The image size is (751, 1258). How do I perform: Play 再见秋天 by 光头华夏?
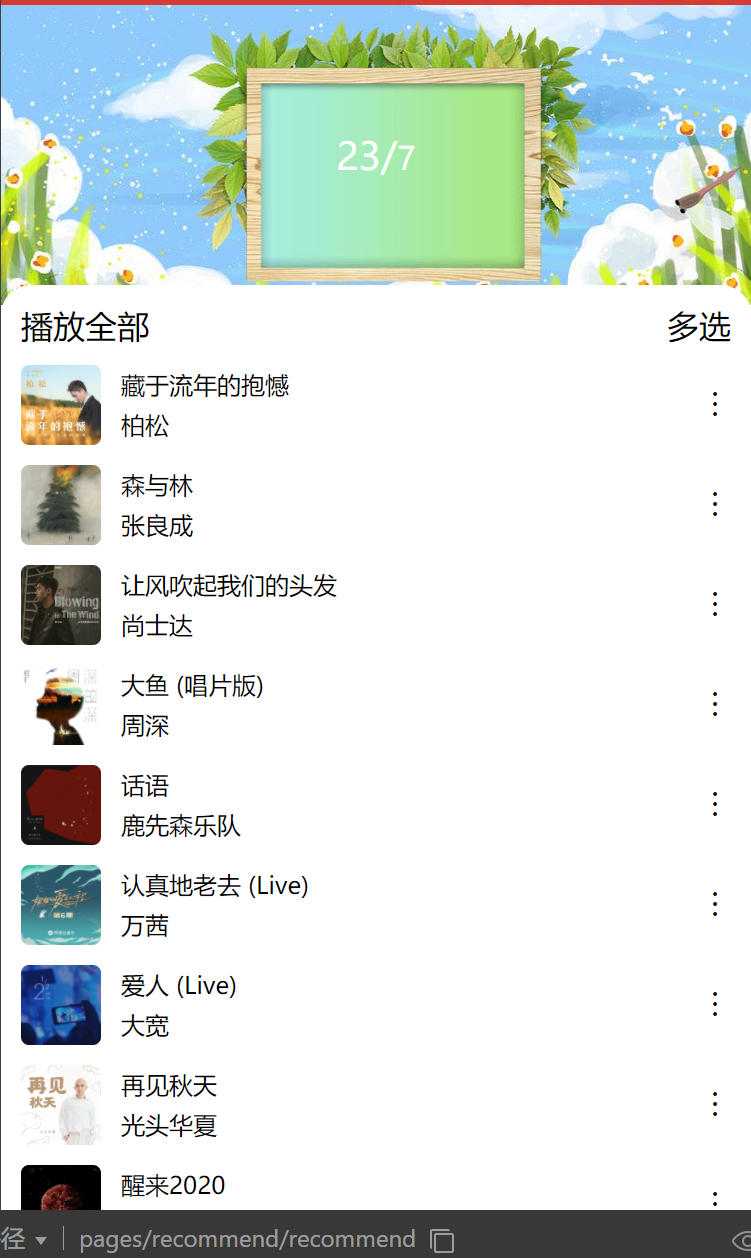(169, 1086)
